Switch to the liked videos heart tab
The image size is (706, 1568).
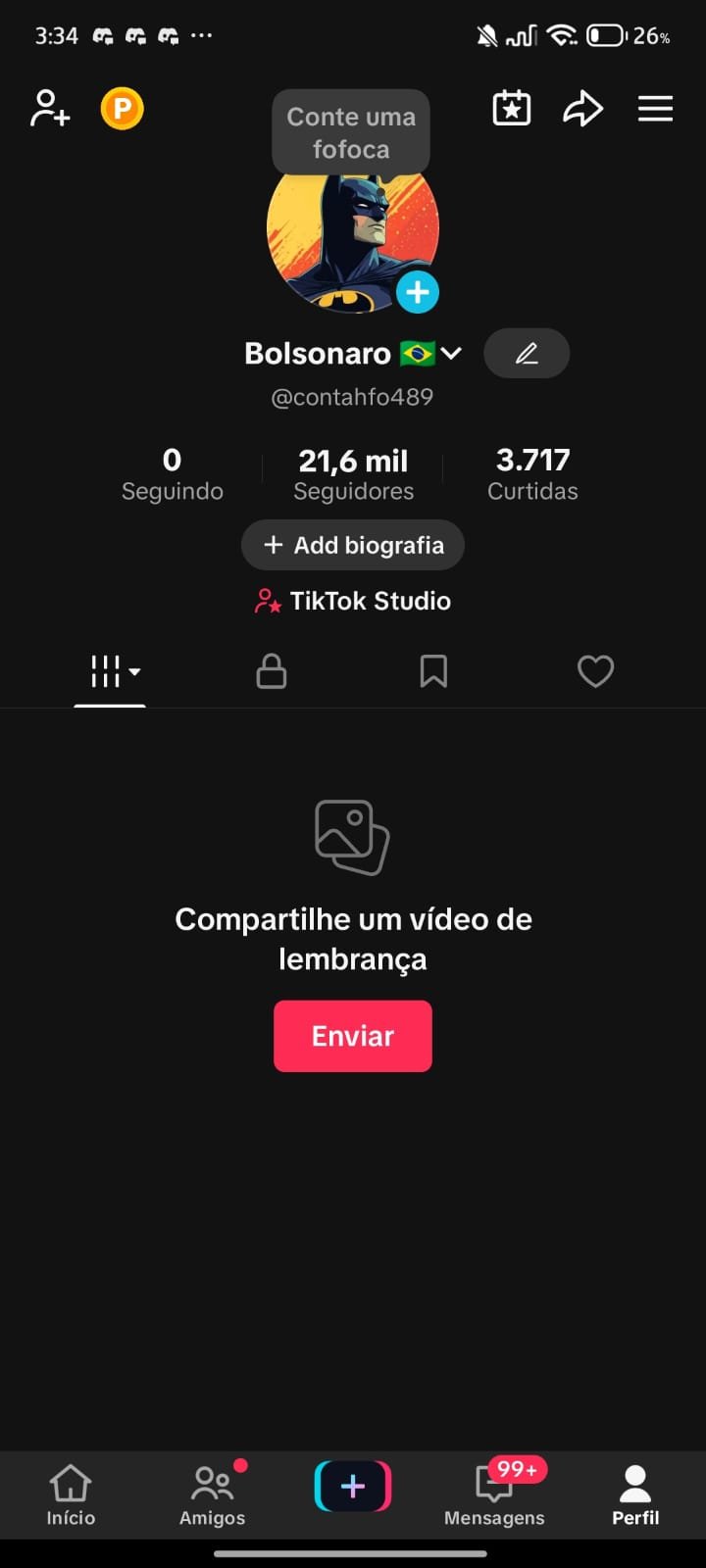click(595, 671)
